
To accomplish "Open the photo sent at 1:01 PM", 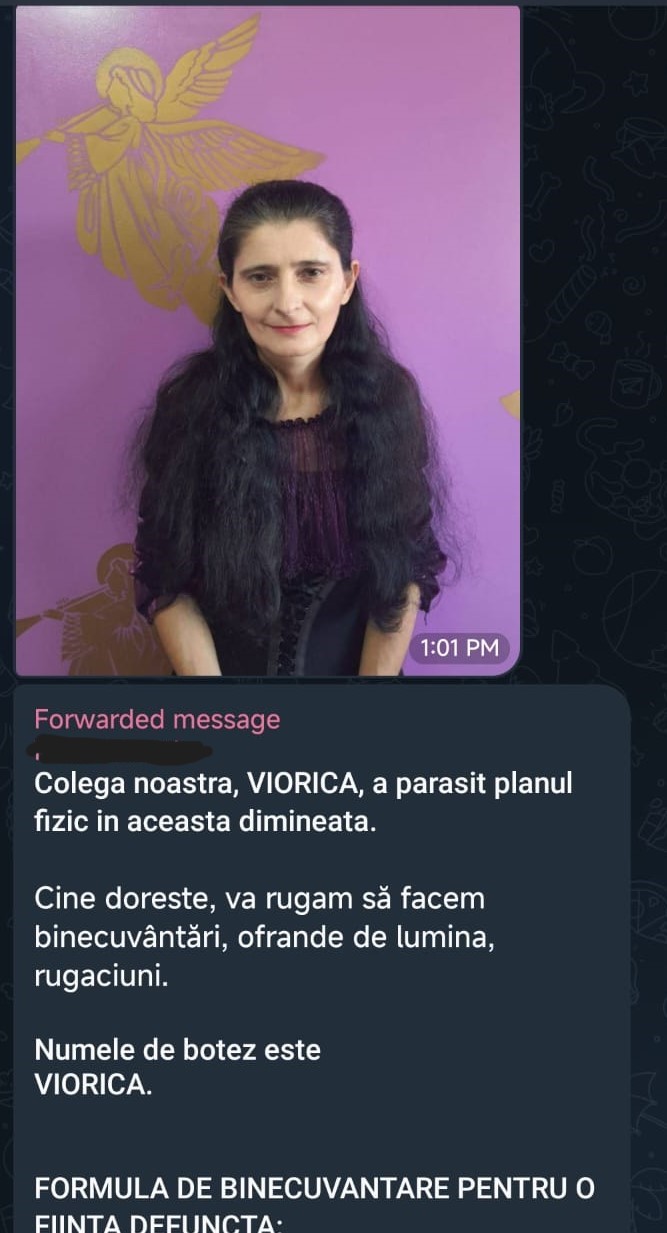I will click(x=268, y=340).
